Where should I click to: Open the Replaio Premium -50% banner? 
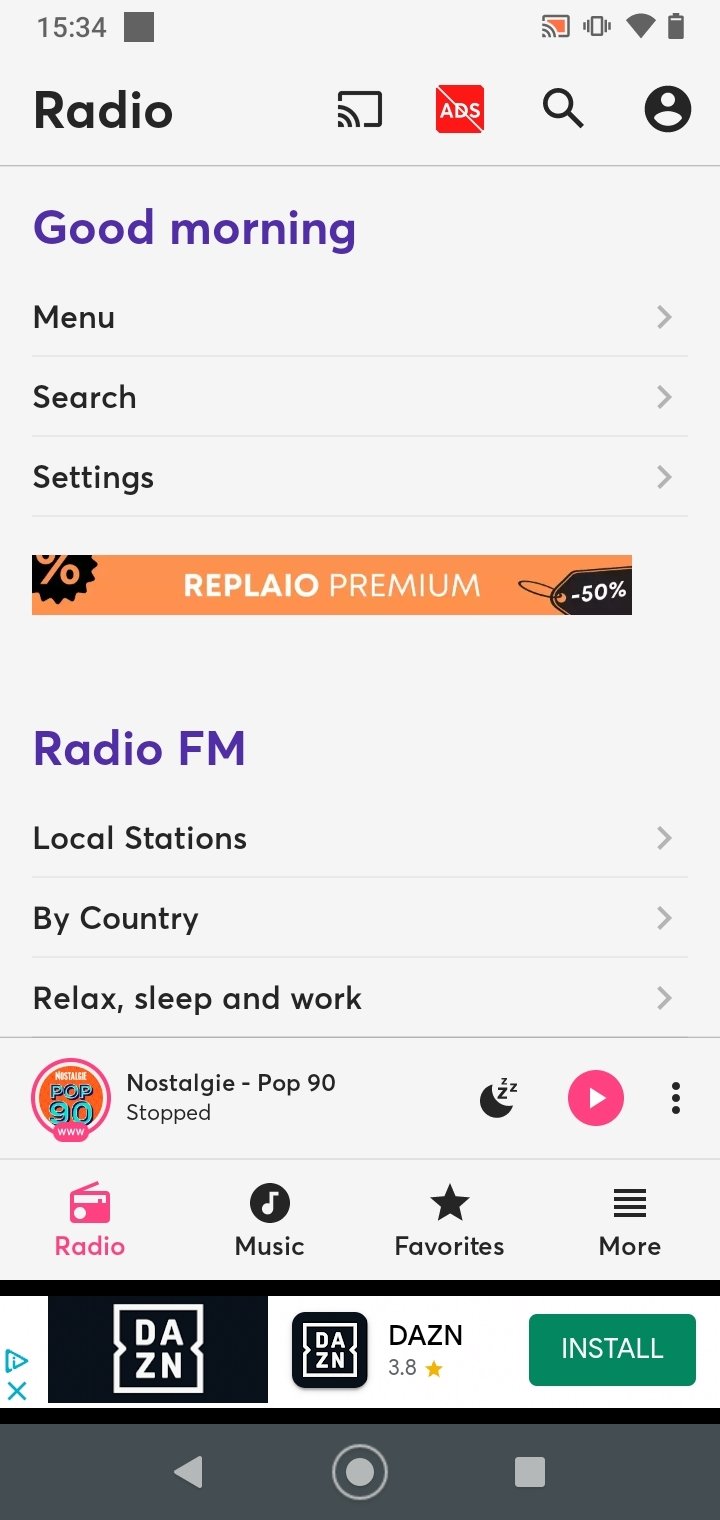pos(332,585)
